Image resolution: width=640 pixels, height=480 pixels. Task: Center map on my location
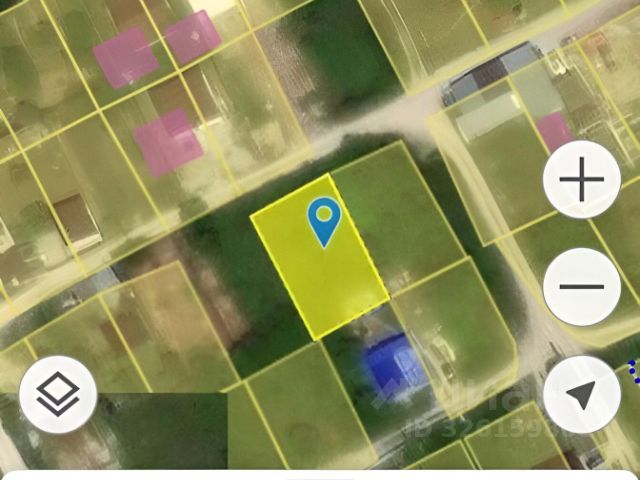point(581,394)
